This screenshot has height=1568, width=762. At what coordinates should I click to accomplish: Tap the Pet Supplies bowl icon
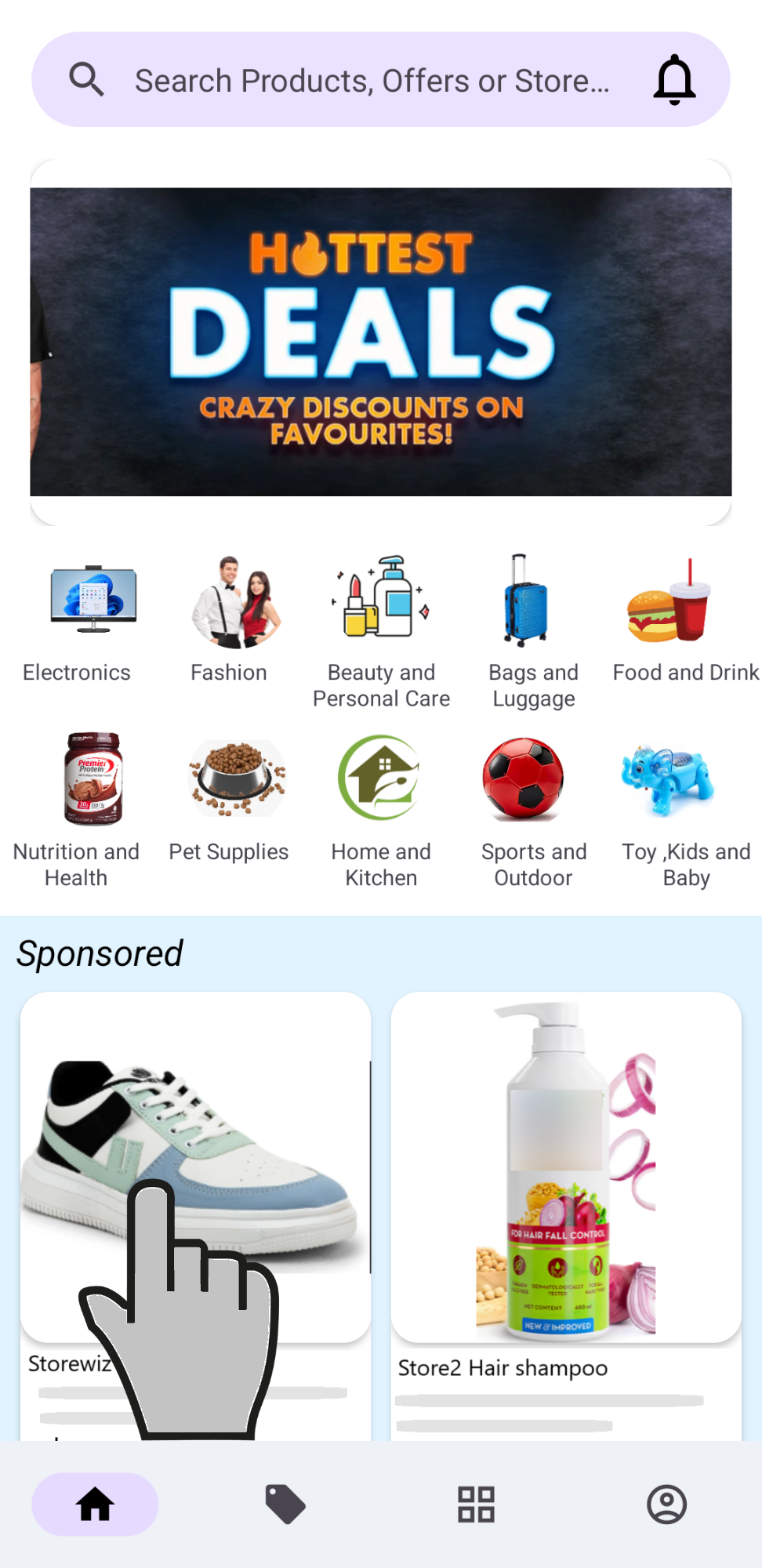tap(233, 776)
